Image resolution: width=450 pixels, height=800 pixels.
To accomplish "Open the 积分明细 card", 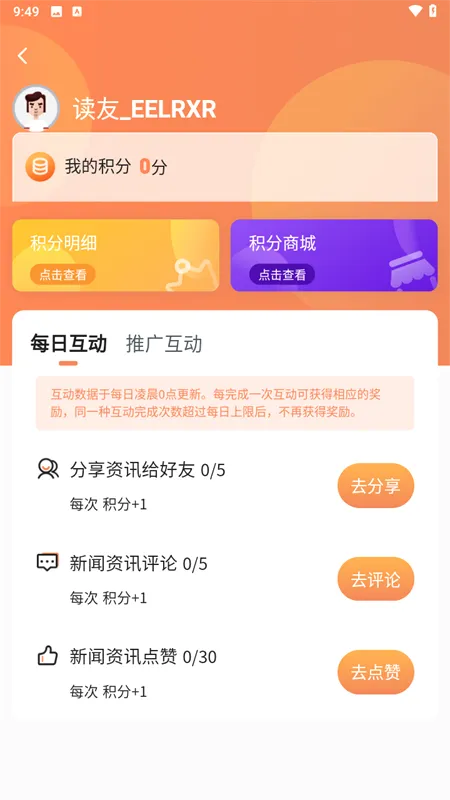I will (116, 255).
